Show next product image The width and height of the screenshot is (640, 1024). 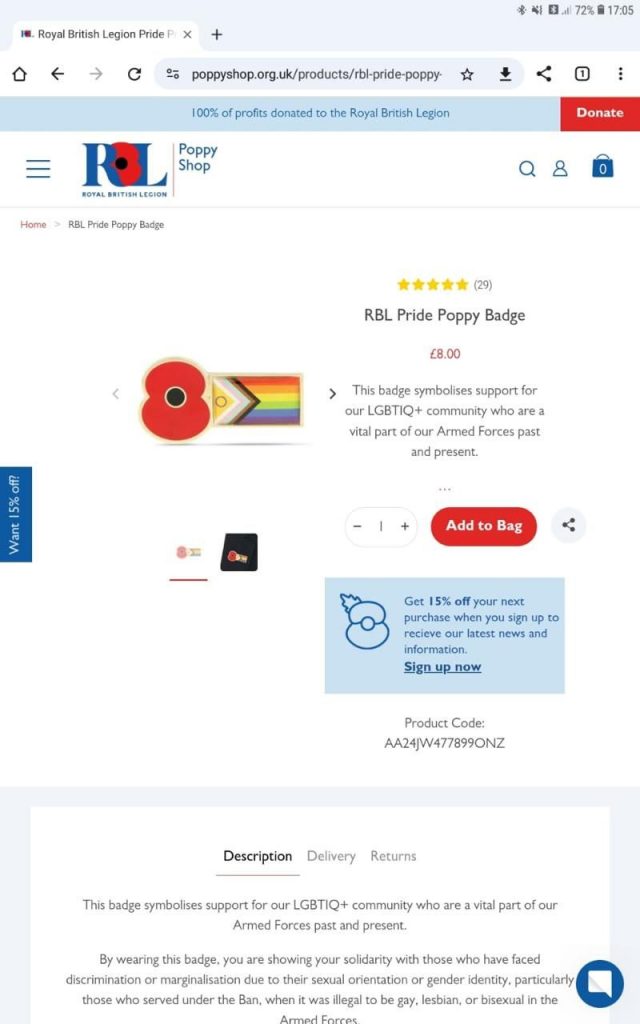pos(333,394)
